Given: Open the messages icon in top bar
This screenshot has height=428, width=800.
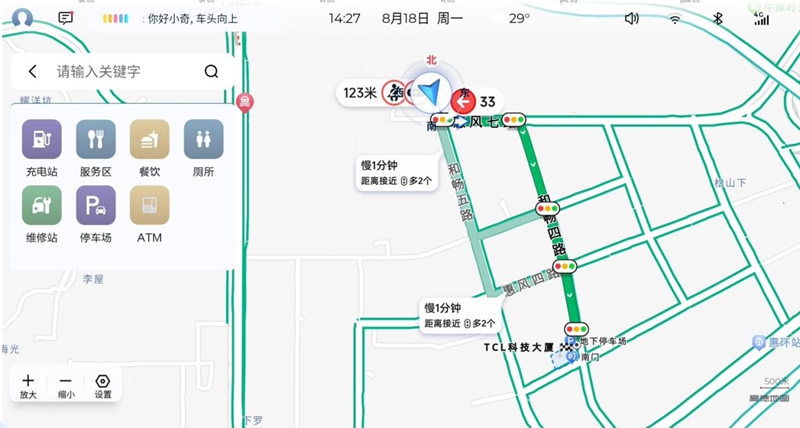Looking at the screenshot, I should (66, 18).
